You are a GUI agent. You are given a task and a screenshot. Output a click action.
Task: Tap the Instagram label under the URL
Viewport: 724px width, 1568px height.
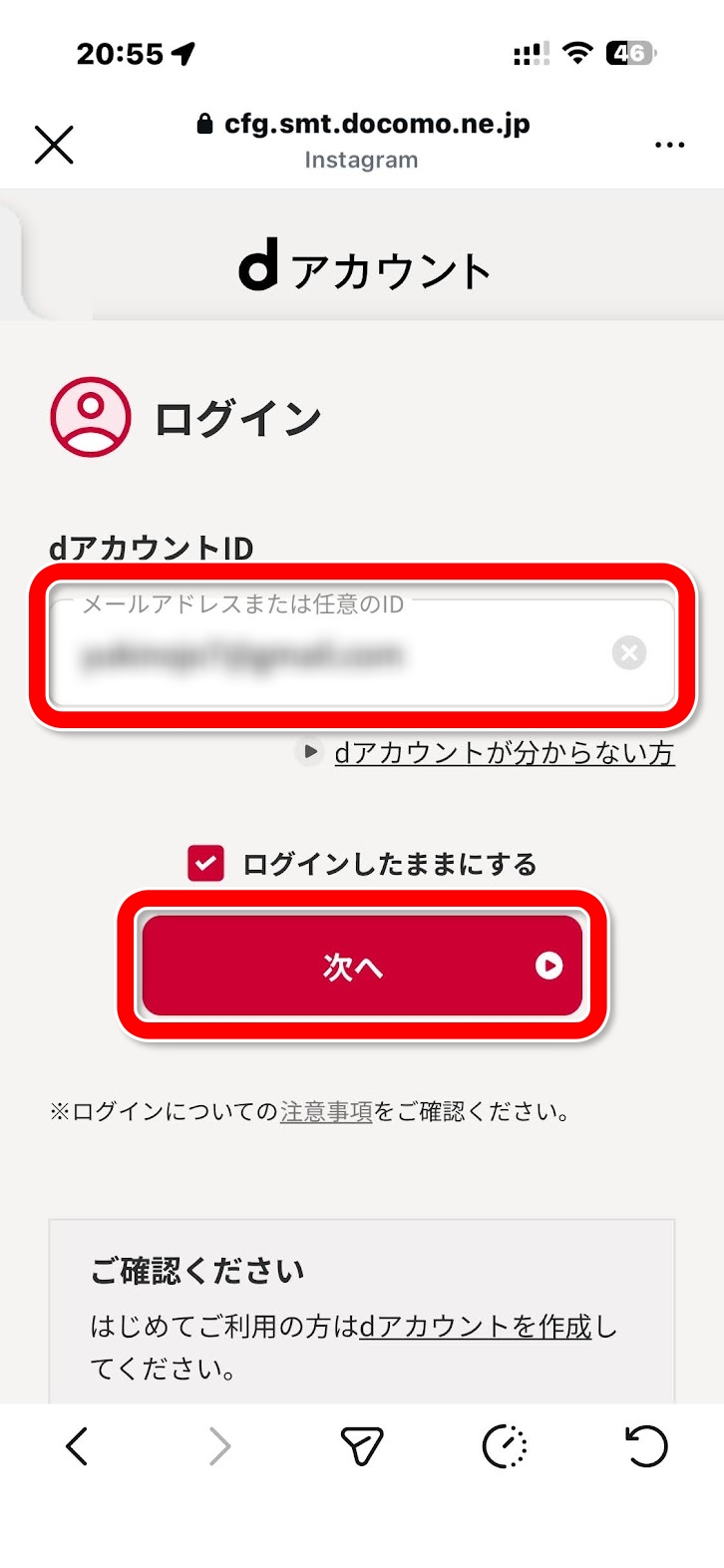[362, 160]
